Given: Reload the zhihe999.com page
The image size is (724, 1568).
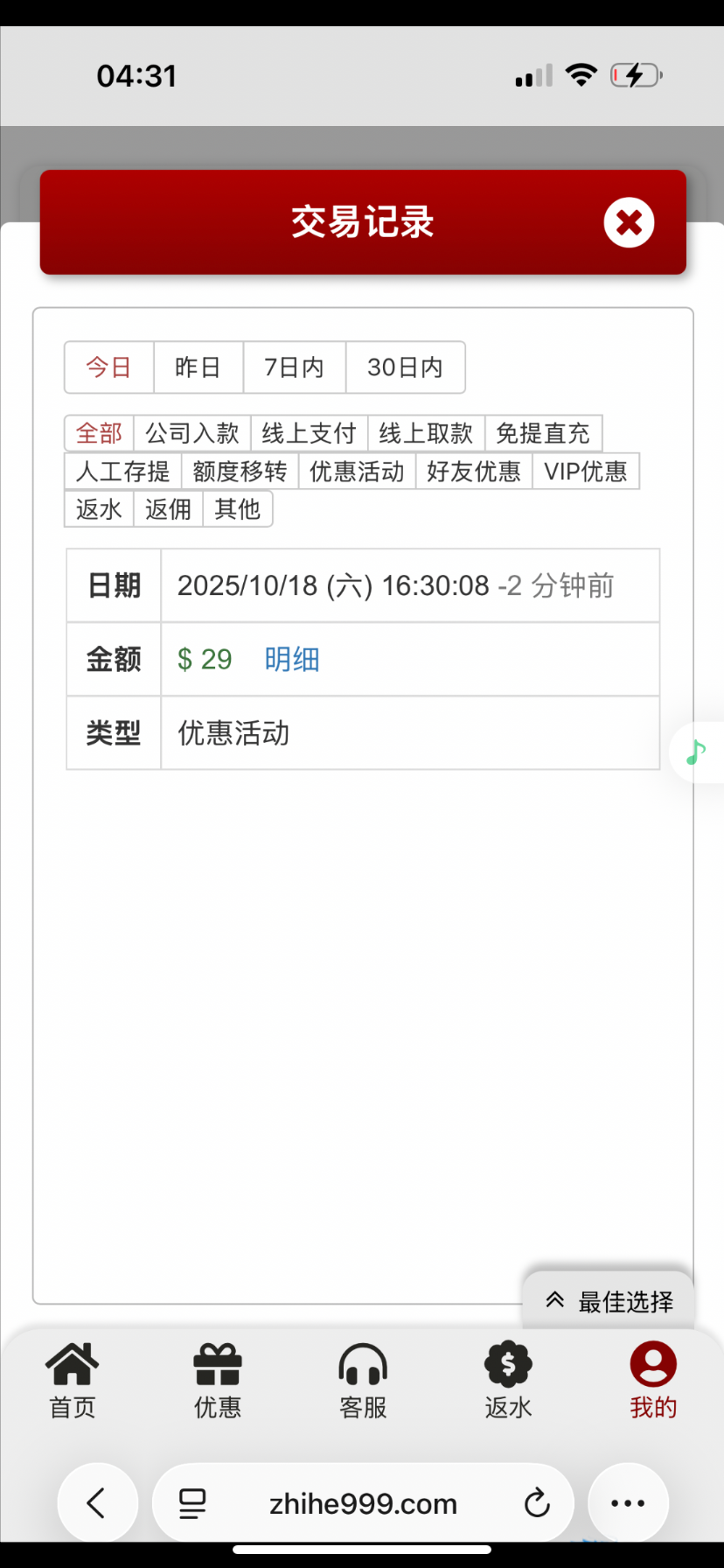Looking at the screenshot, I should (536, 1503).
